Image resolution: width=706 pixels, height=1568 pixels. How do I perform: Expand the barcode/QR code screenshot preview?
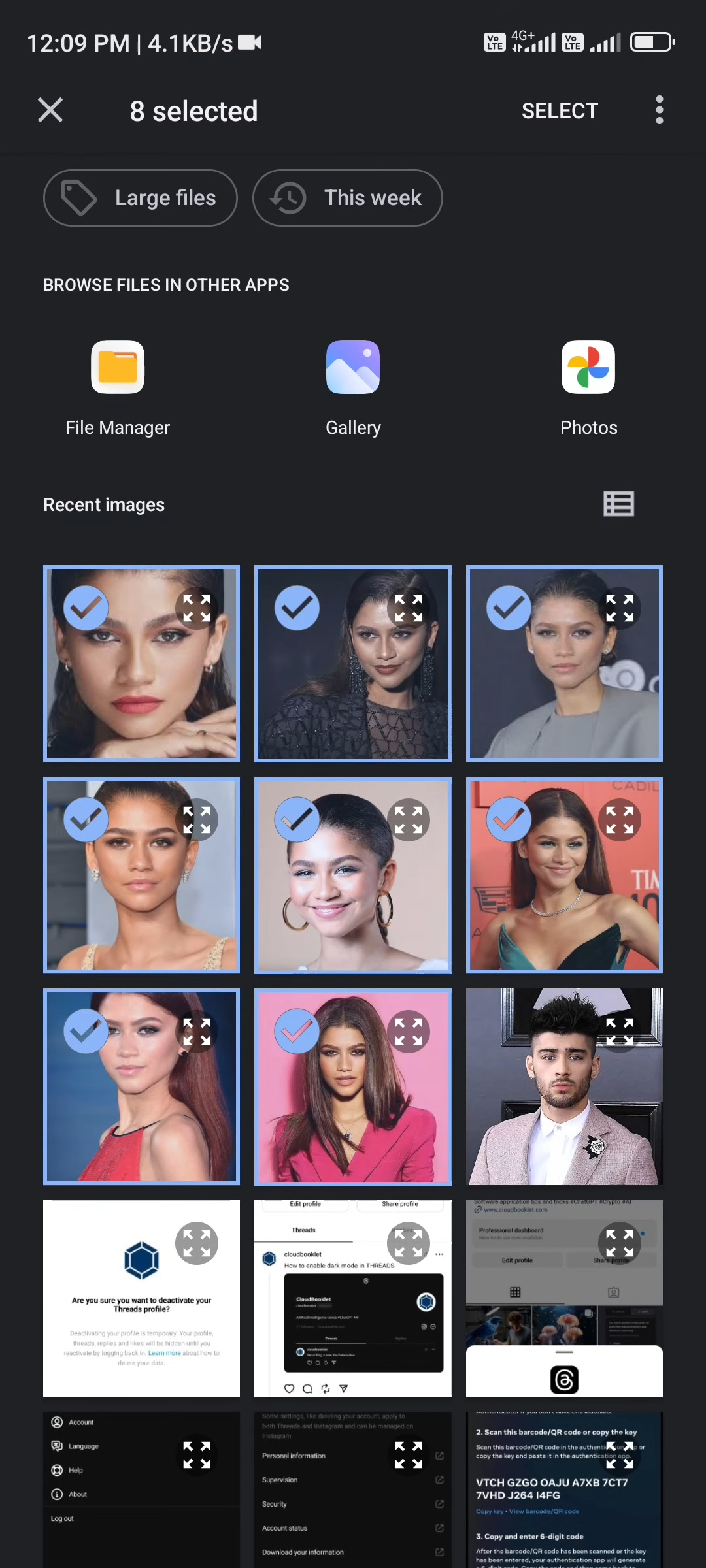pyautogui.click(x=620, y=1456)
